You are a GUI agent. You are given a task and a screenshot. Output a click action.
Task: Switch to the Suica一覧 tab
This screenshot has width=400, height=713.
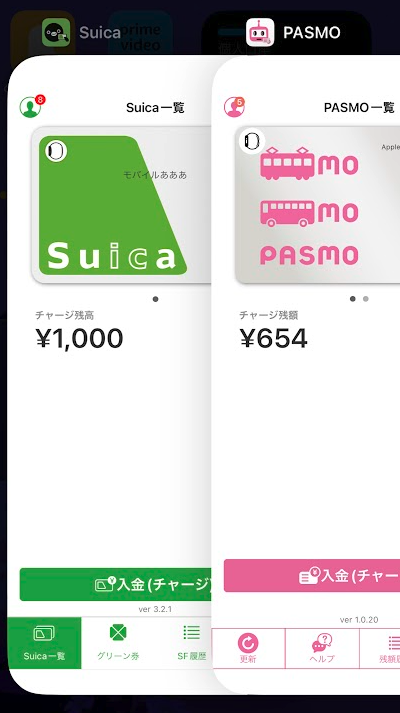(x=44, y=643)
